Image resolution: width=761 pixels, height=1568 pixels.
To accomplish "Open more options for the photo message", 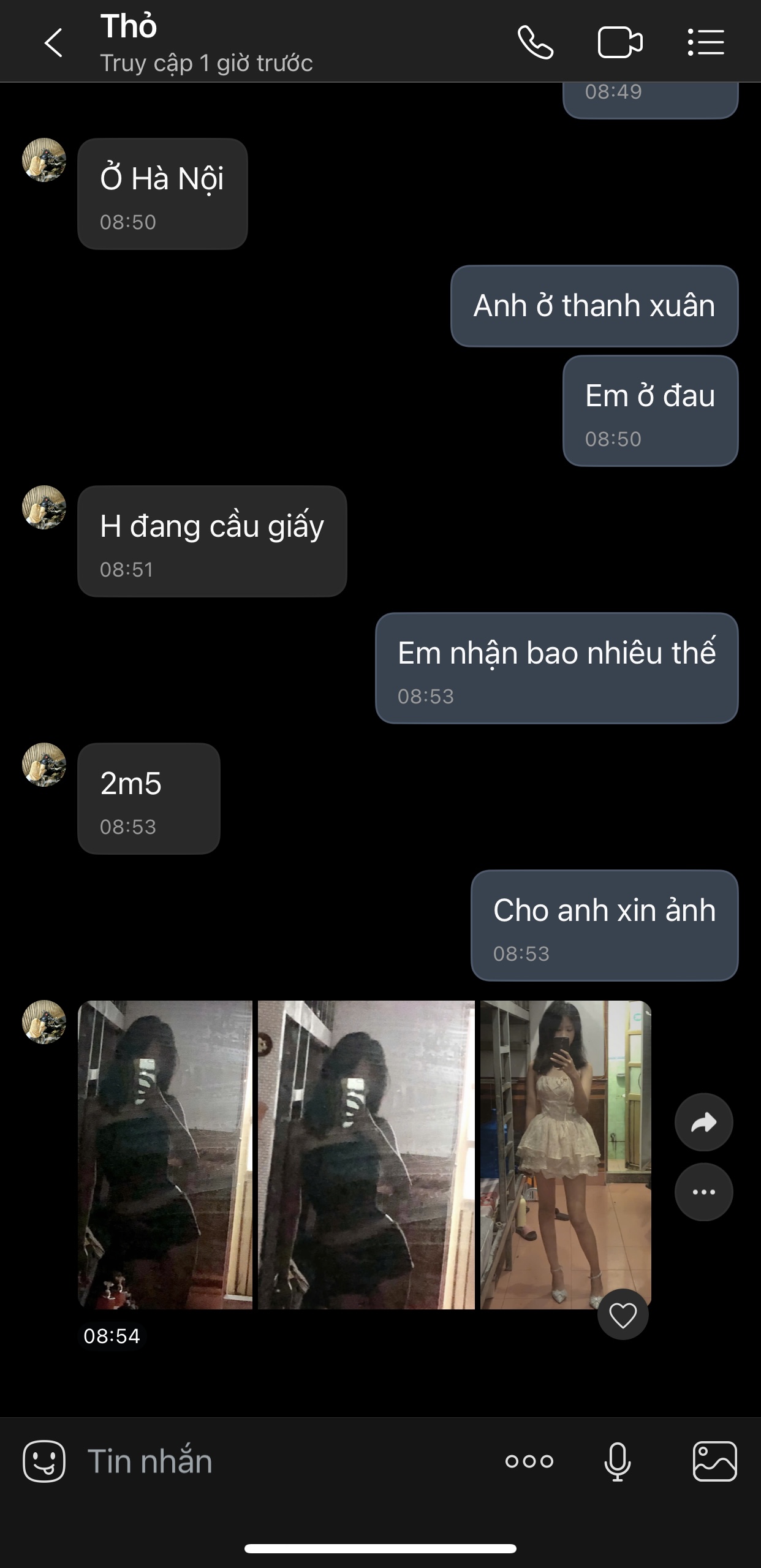I will pos(703,1192).
